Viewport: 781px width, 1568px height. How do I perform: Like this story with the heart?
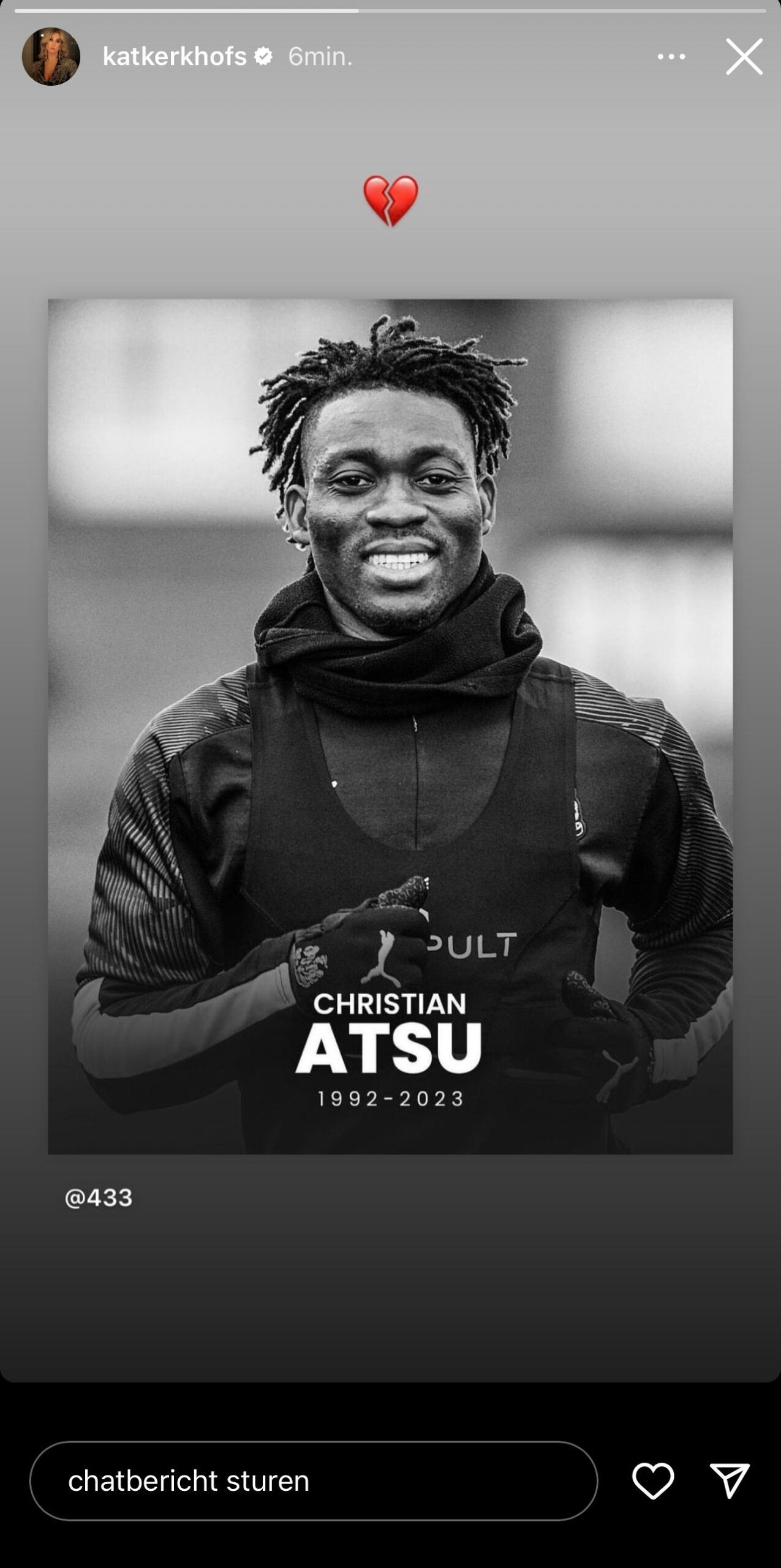pos(653,1481)
